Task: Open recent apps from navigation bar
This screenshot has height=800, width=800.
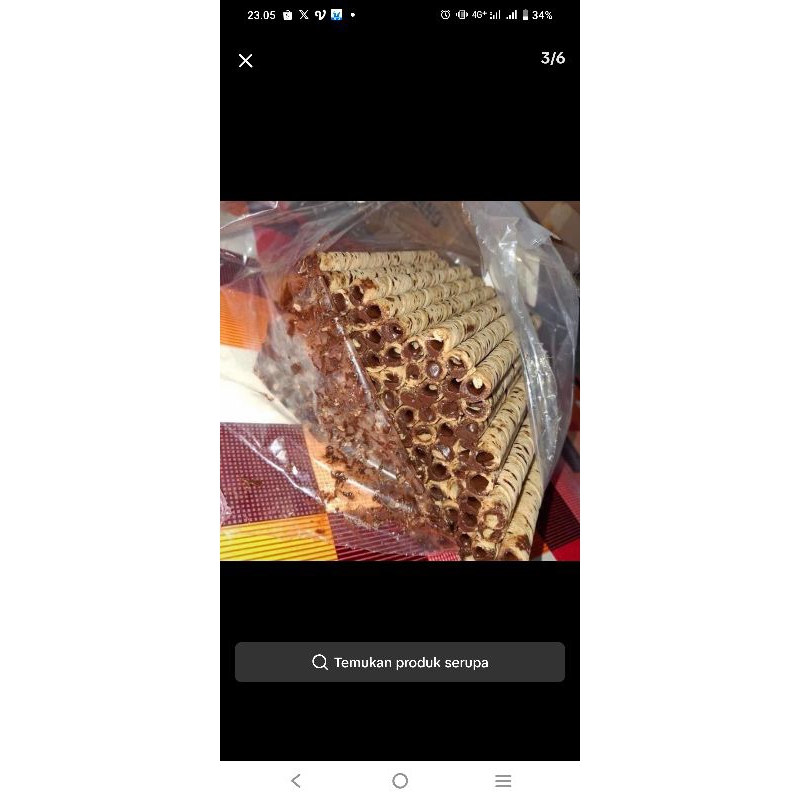Action: click(503, 780)
